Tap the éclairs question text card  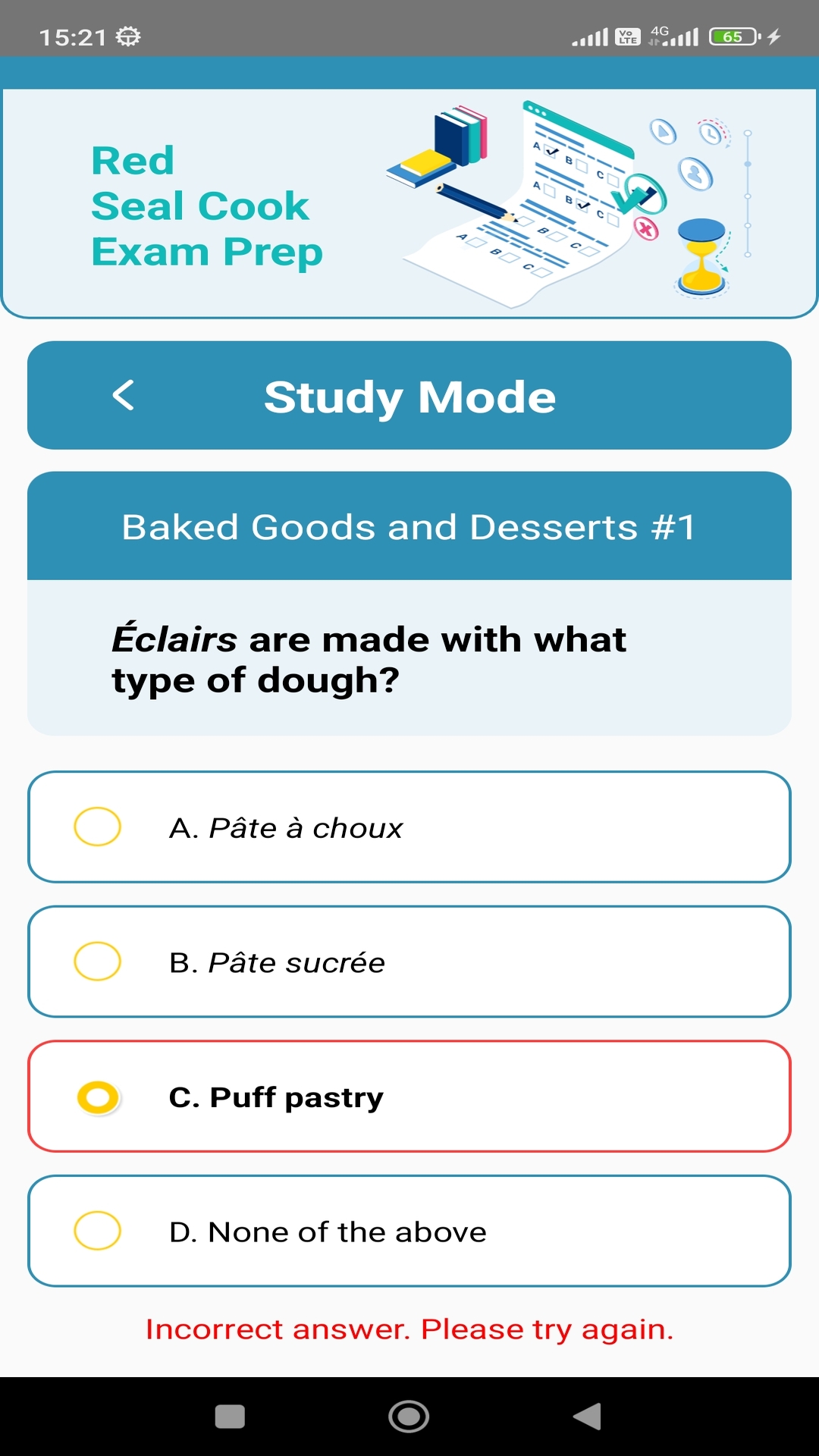click(x=409, y=658)
